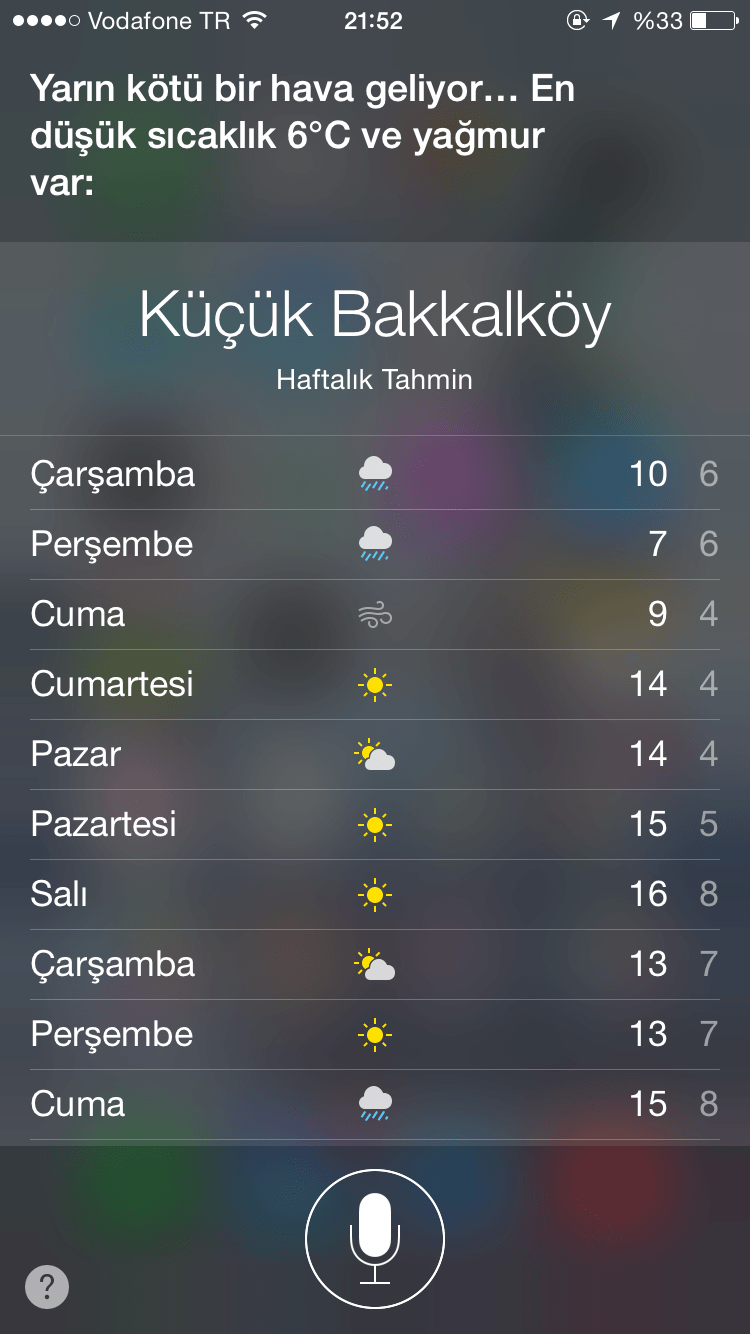The width and height of the screenshot is (750, 1334).
Task: Tap the microphone button to speak to Siri
Action: tap(375, 1237)
